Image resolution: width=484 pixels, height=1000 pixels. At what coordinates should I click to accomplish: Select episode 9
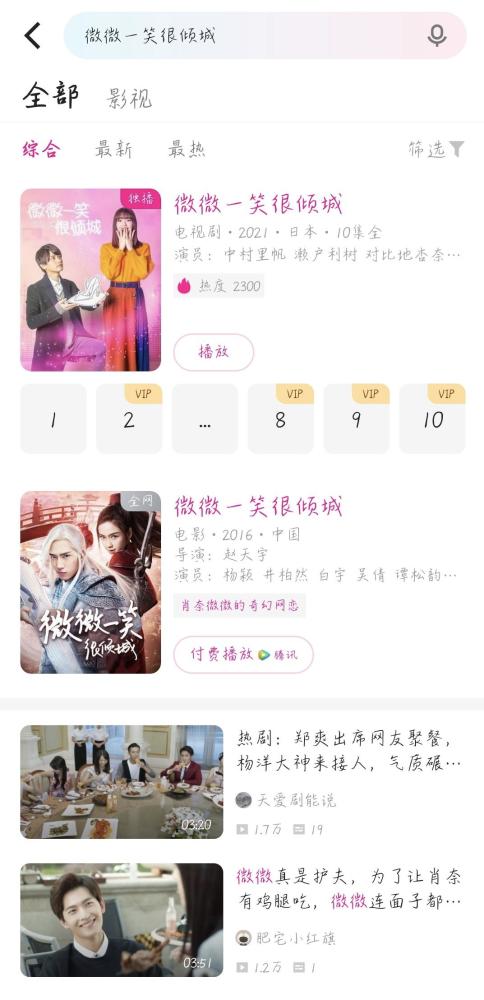click(356, 419)
